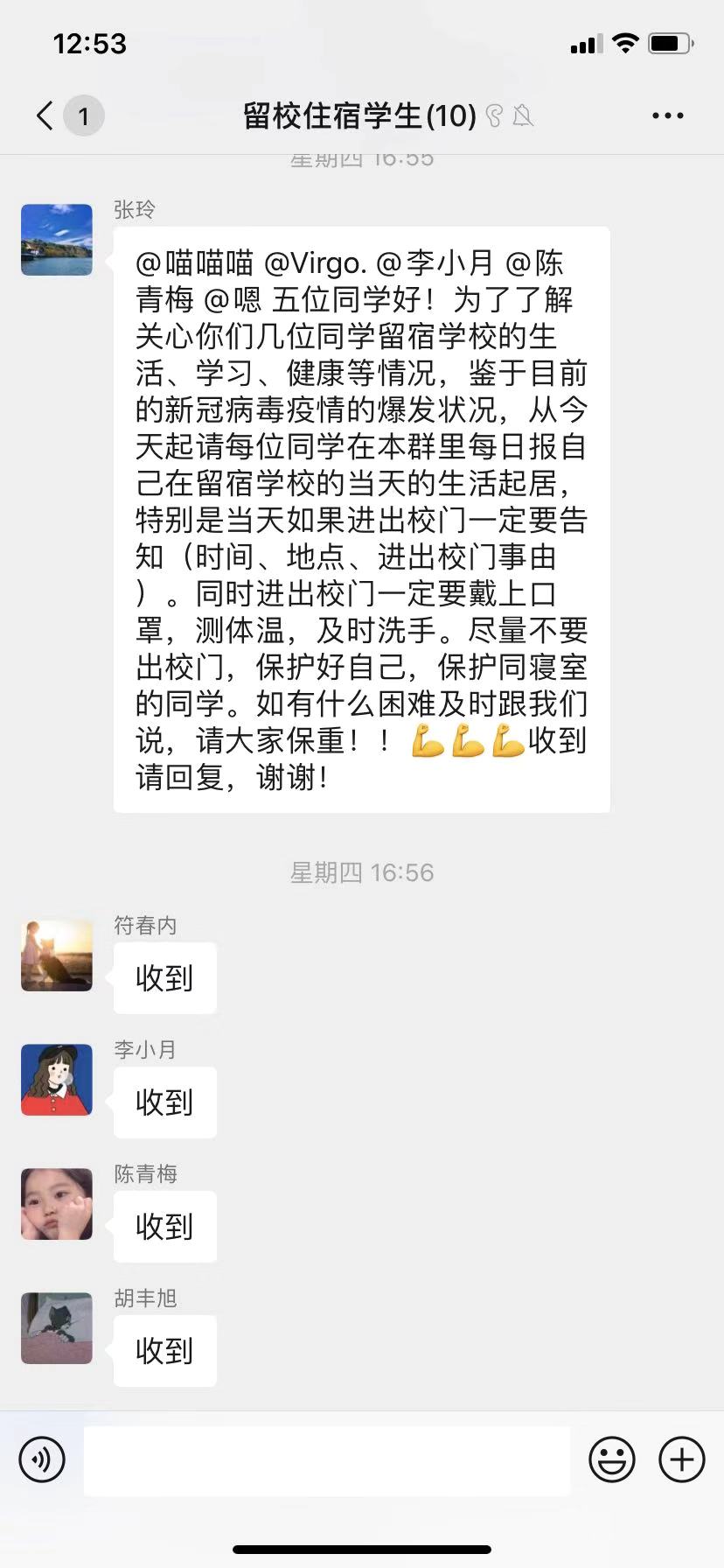Image resolution: width=724 pixels, height=1568 pixels.
Task: Go back to the chat list
Action: pyautogui.click(x=45, y=115)
